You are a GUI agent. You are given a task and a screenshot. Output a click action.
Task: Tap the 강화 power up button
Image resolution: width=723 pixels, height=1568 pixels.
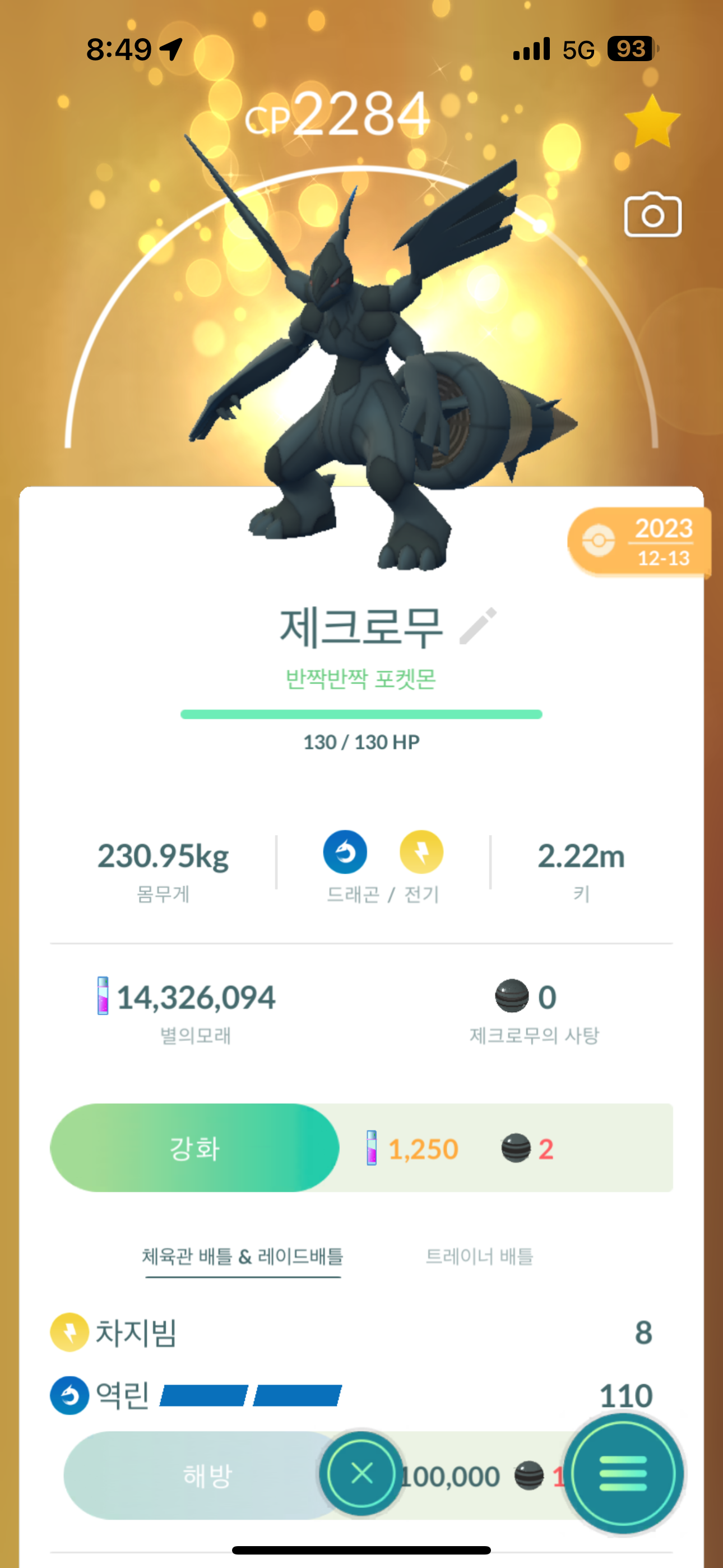[194, 1148]
